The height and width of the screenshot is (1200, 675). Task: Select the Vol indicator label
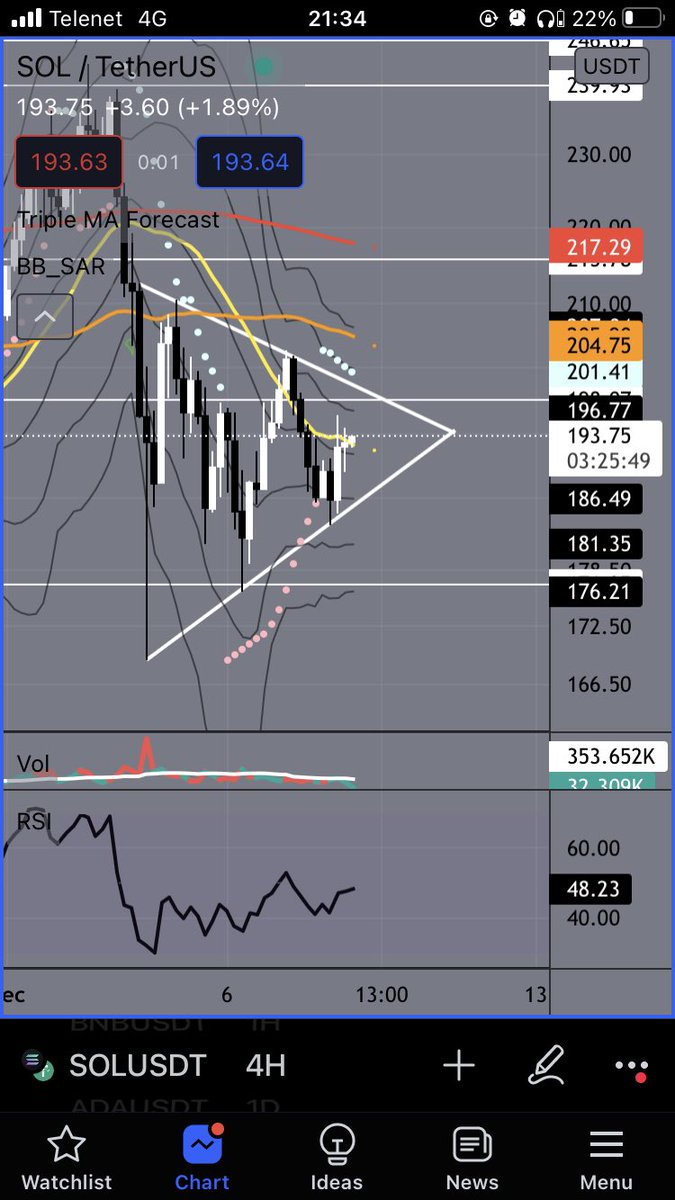tap(33, 765)
